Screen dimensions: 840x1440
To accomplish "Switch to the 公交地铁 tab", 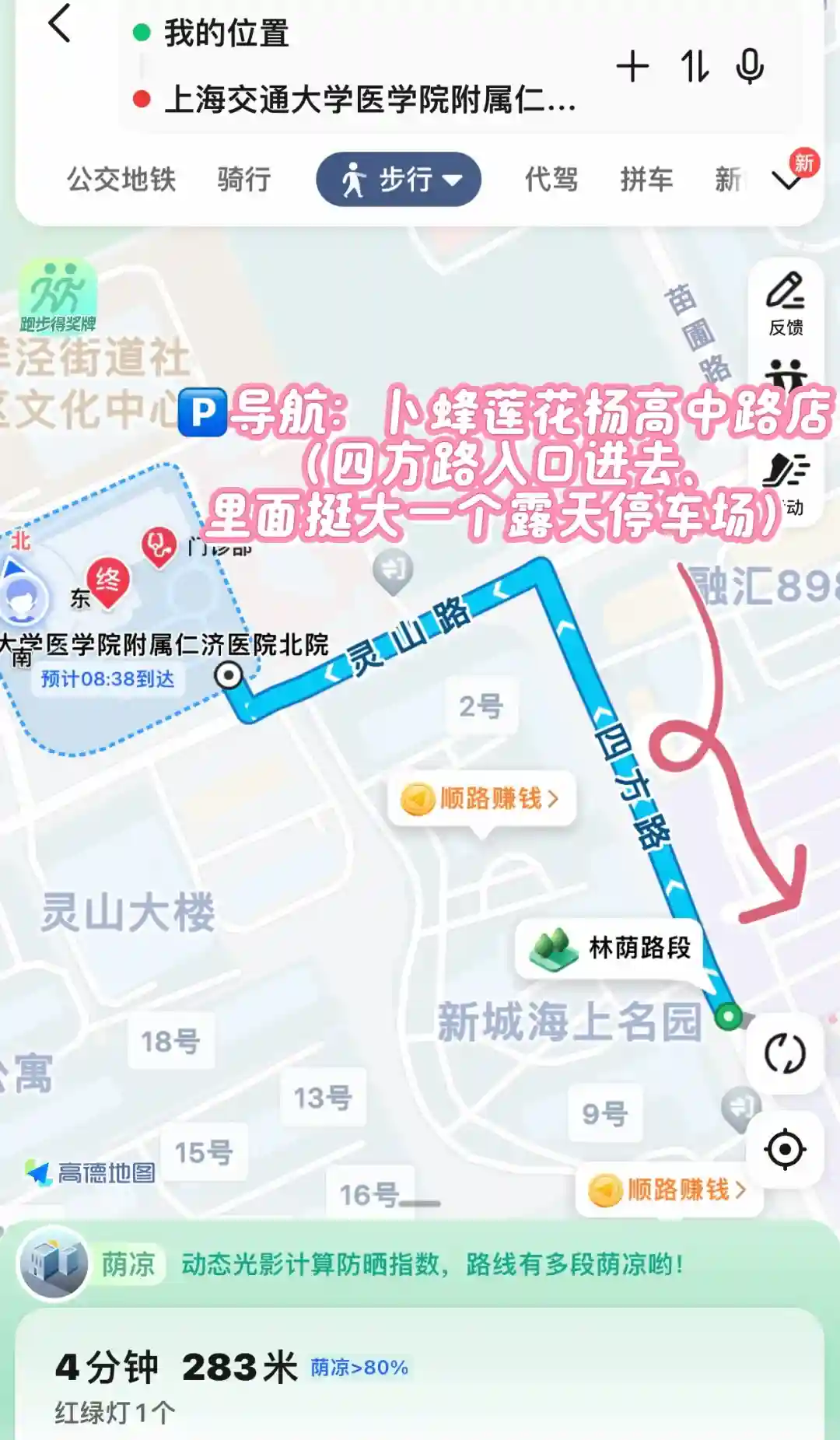I will (x=121, y=179).
